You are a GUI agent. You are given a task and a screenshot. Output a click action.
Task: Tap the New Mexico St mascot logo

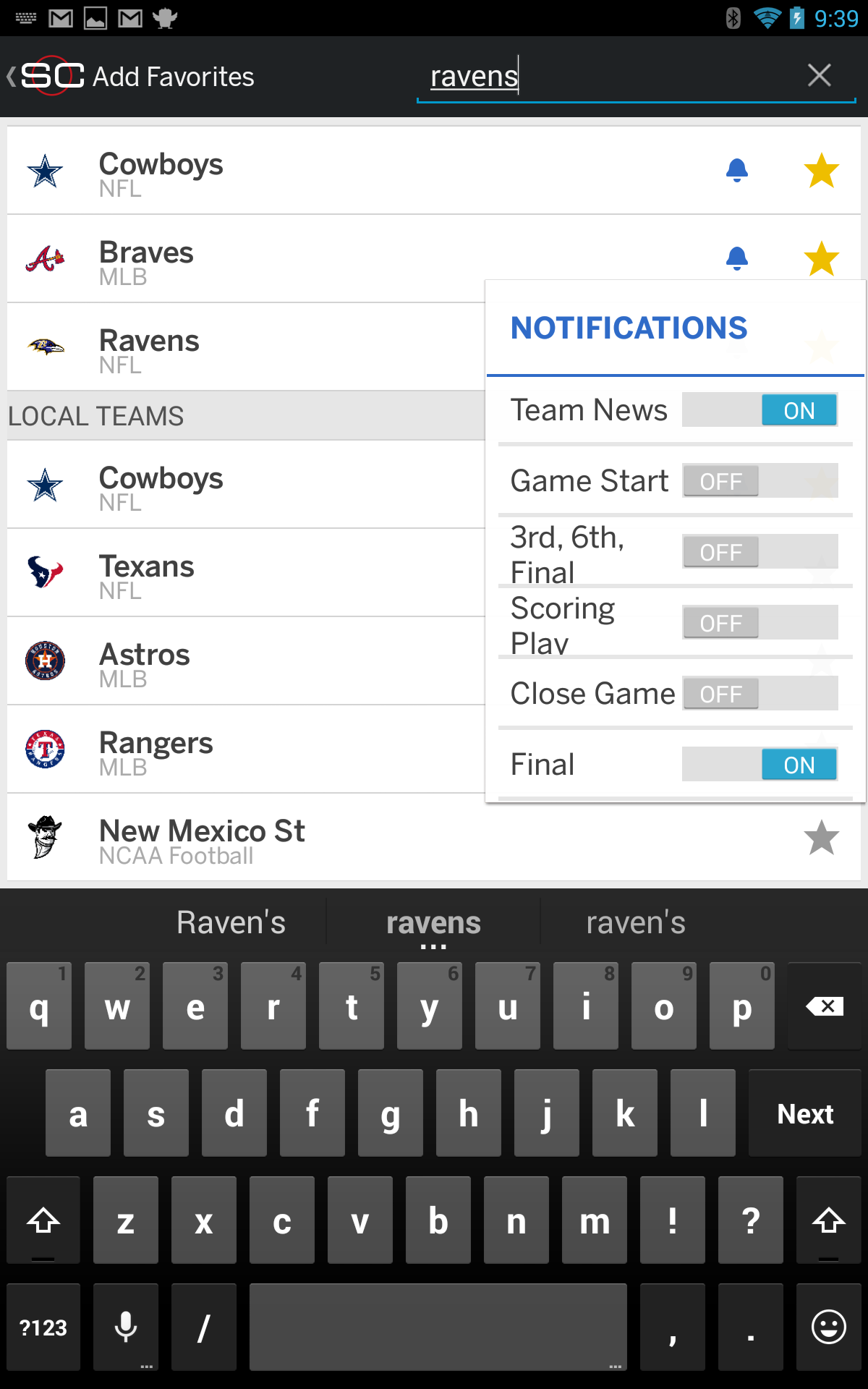click(x=43, y=838)
